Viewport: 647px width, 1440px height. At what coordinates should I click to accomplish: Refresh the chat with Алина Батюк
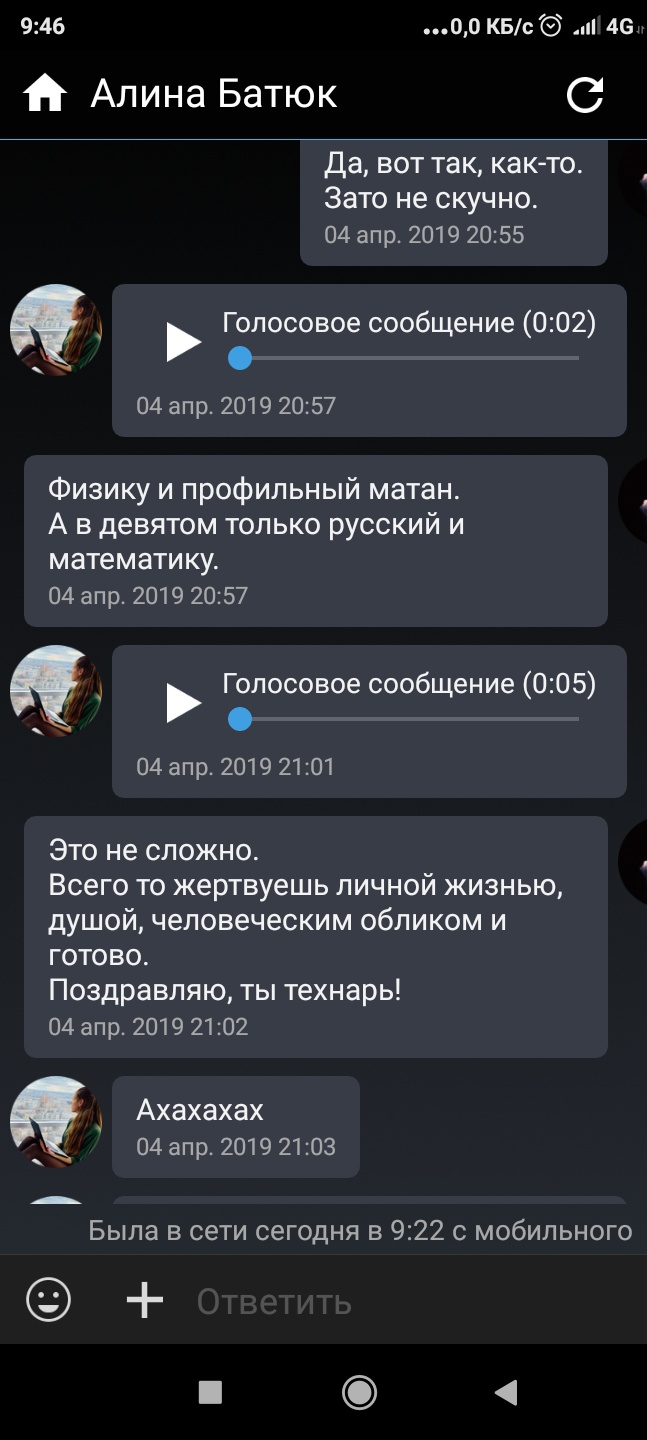tap(585, 94)
